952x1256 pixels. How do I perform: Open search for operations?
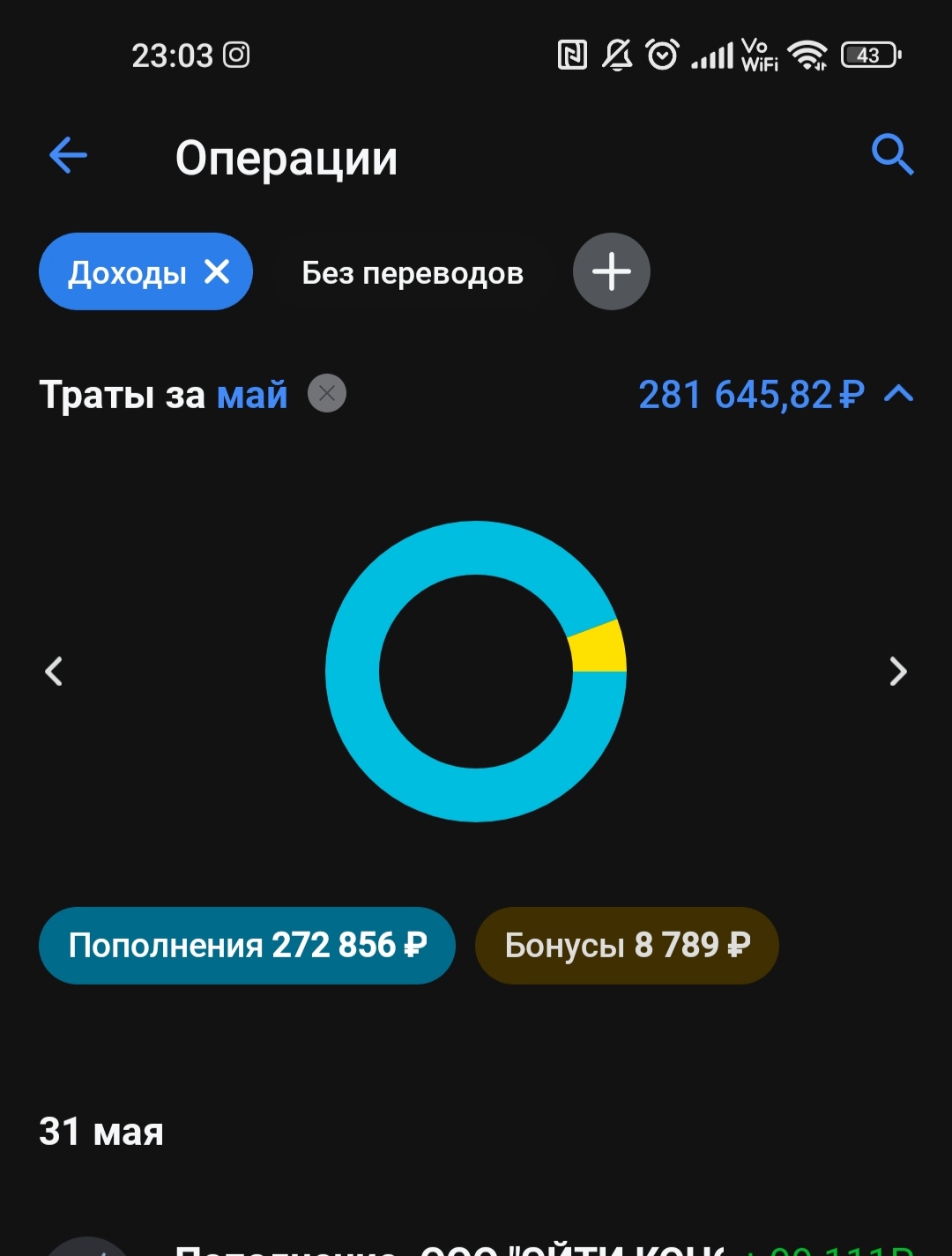(892, 155)
